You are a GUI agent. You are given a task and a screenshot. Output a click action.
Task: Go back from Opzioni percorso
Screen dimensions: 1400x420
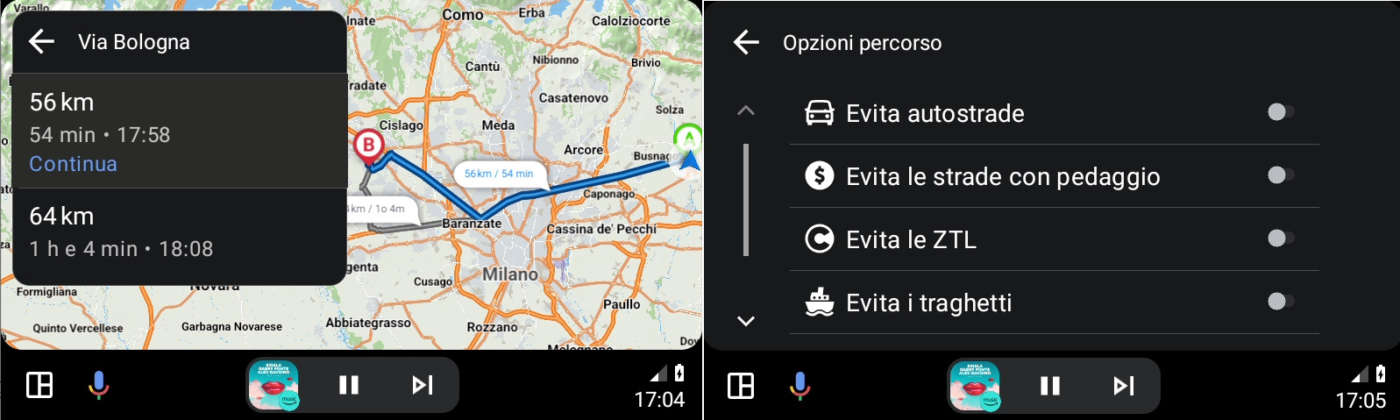(746, 43)
